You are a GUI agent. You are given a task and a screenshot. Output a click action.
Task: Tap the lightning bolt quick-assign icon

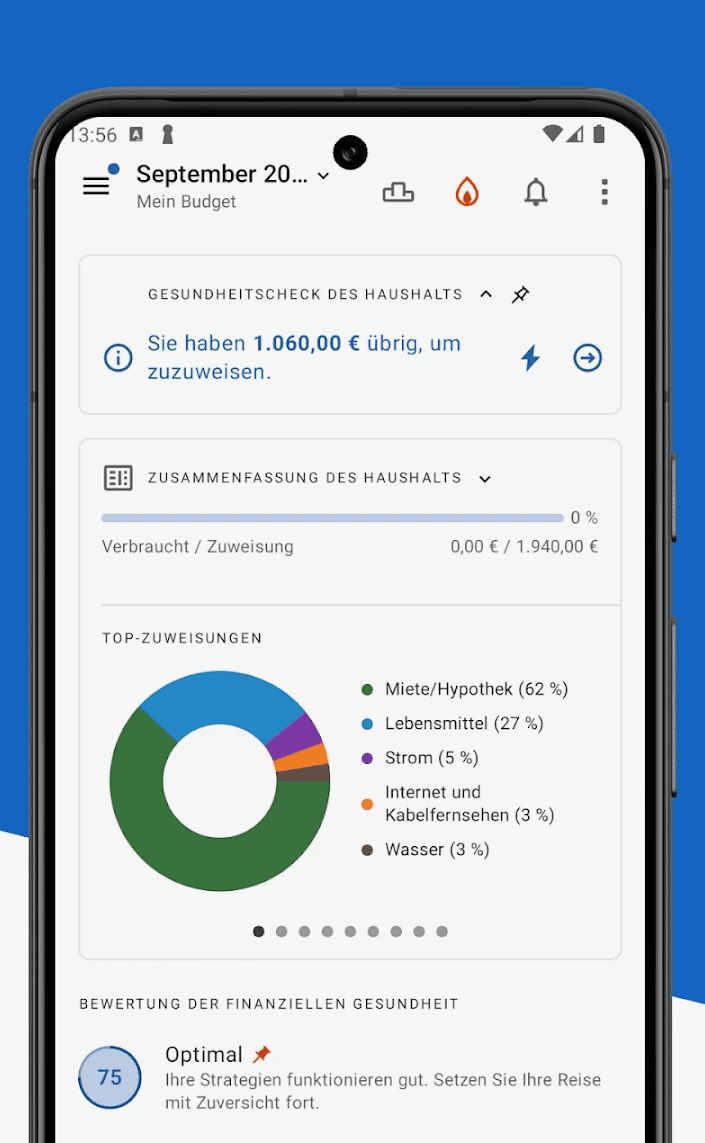[531, 358]
